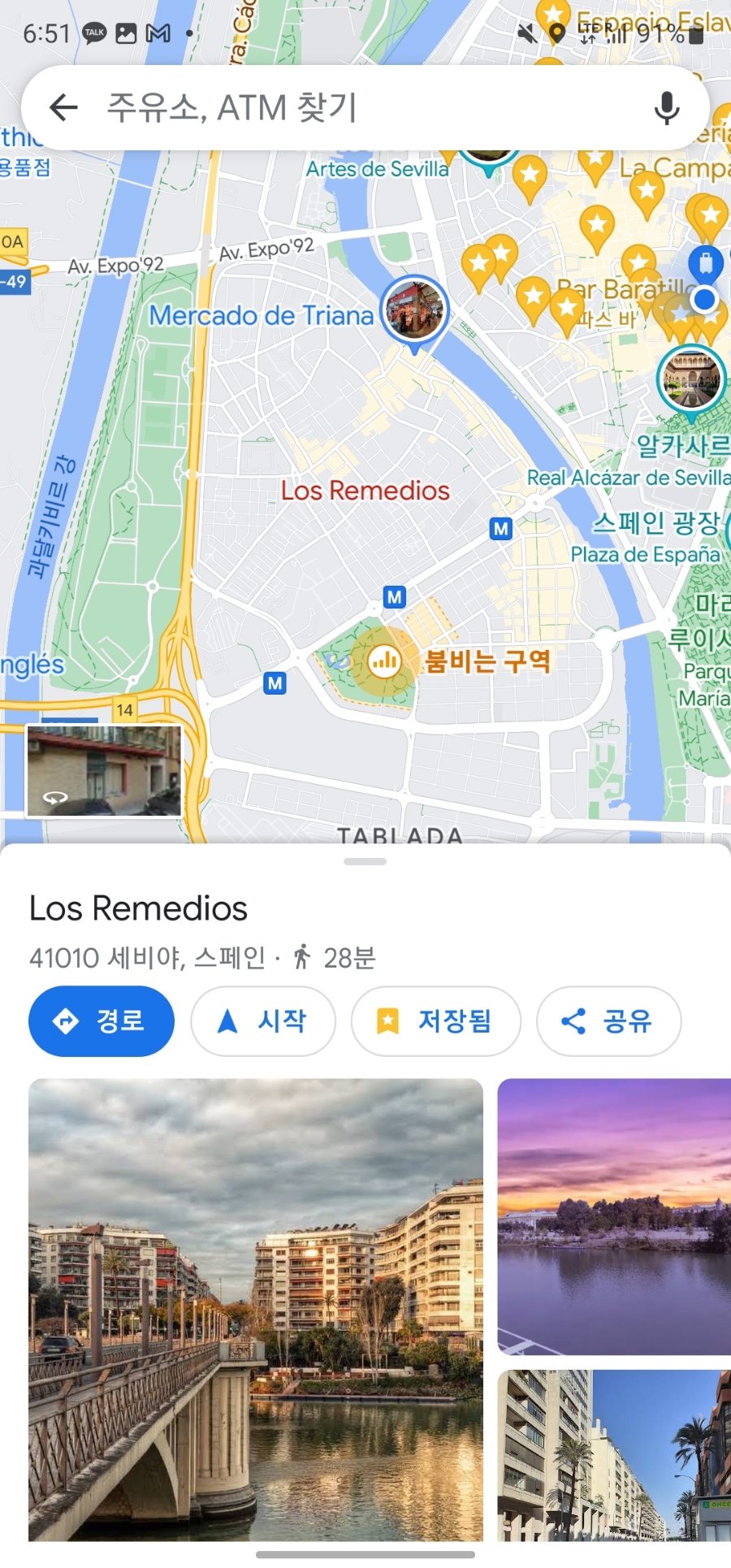Screen dimensions: 731x1568
Task: Open the bridge and apartments photo
Action: [x=256, y=1308]
